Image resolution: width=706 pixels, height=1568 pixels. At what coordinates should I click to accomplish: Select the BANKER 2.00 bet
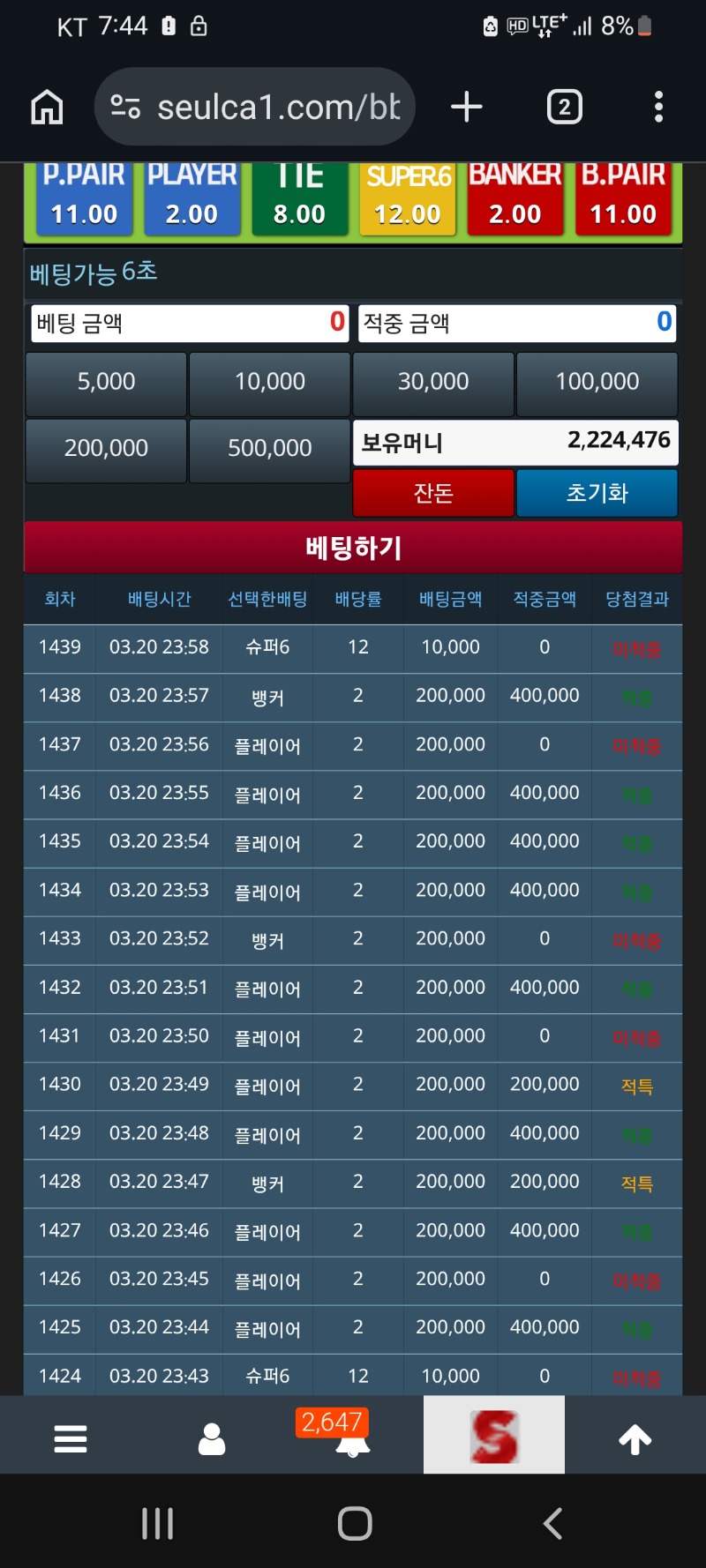click(x=515, y=199)
